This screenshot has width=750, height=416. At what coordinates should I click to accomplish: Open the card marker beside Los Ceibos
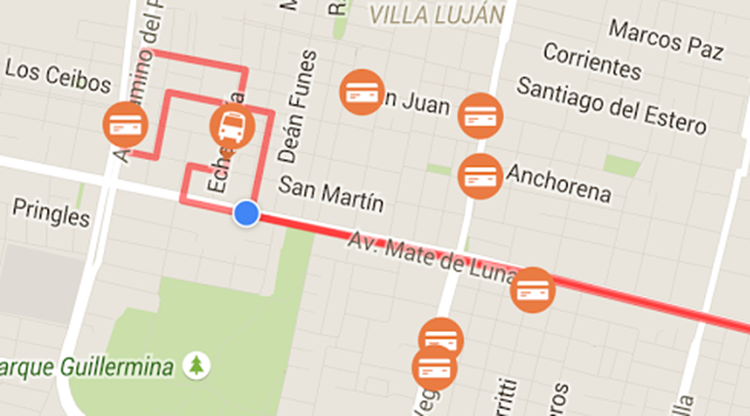click(126, 125)
